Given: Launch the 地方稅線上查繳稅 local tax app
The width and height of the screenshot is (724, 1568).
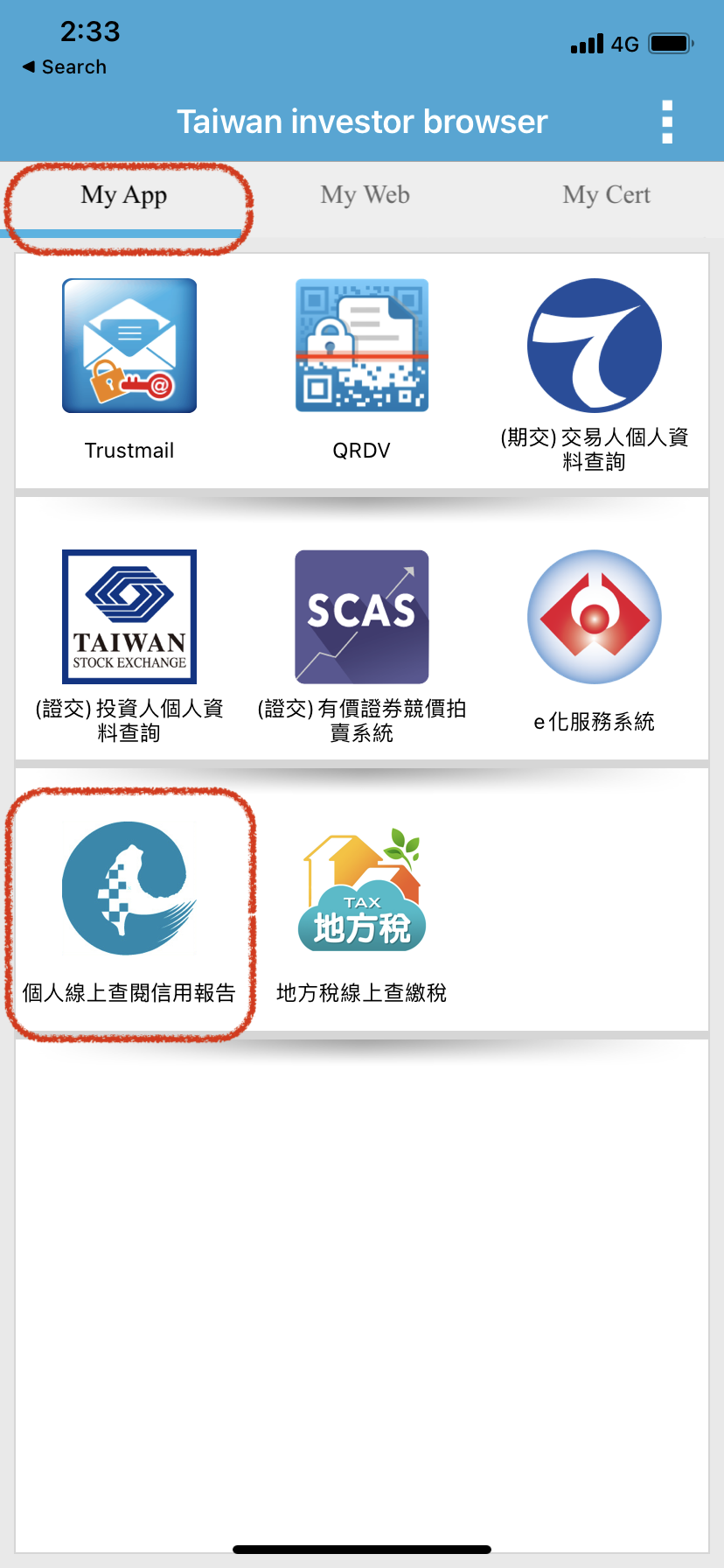Looking at the screenshot, I should tap(361, 888).
